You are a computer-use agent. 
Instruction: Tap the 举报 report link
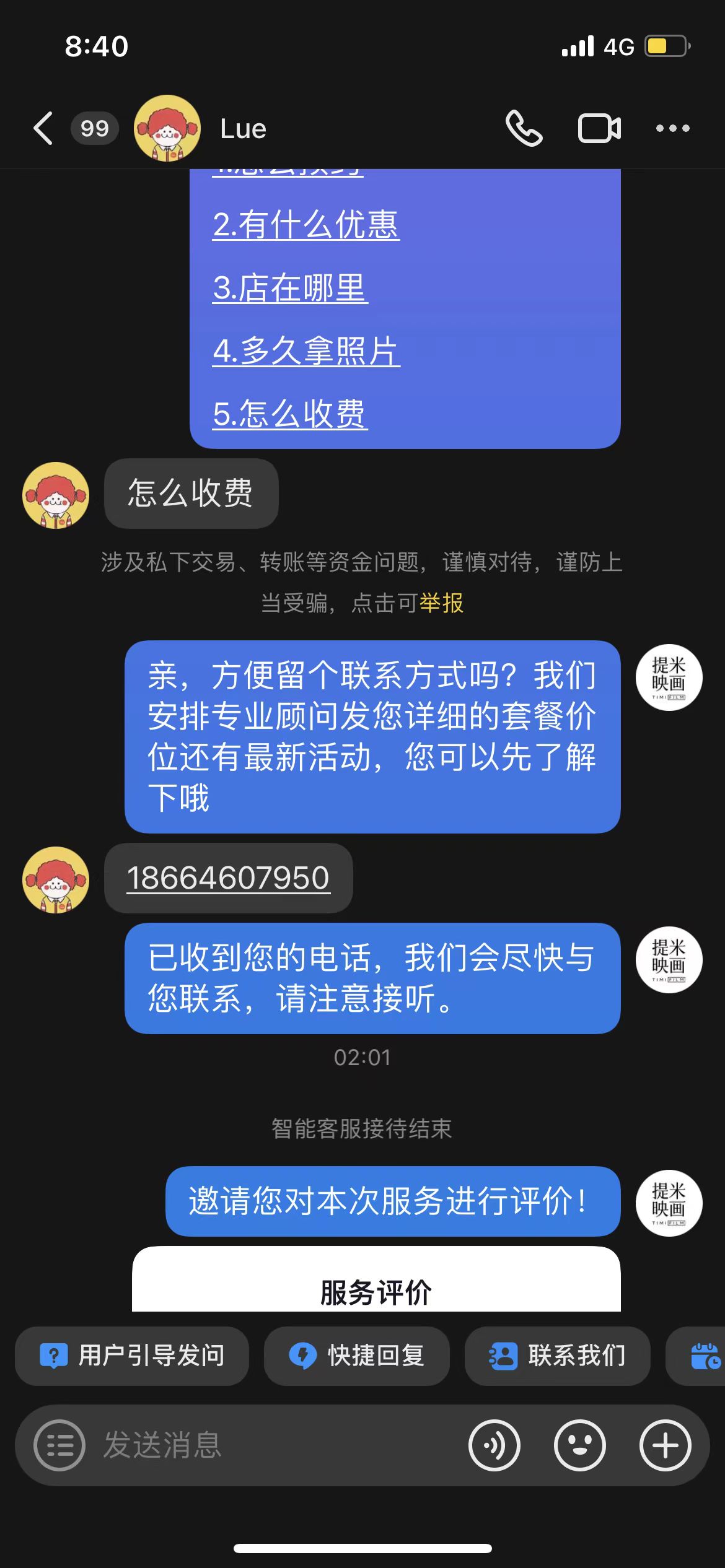(x=441, y=603)
